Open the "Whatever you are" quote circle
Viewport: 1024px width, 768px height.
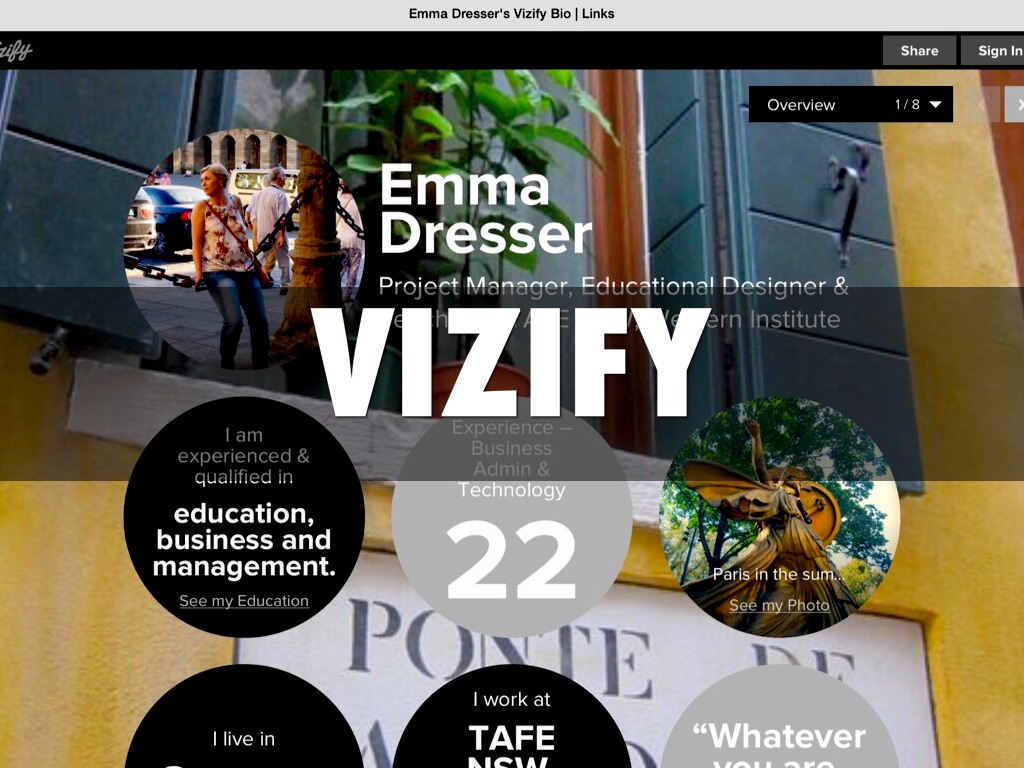click(x=779, y=735)
